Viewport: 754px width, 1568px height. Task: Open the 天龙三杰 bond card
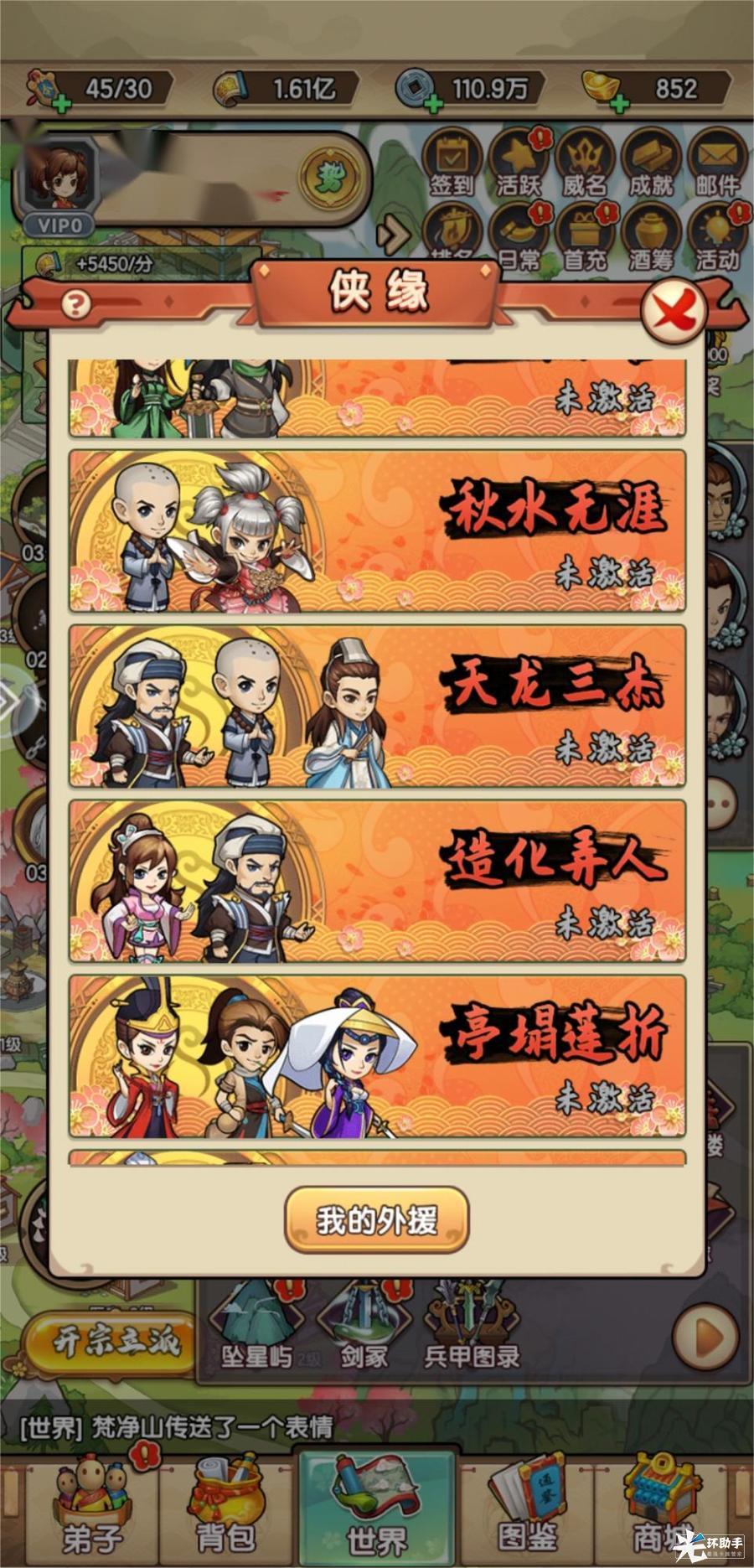pos(377,706)
